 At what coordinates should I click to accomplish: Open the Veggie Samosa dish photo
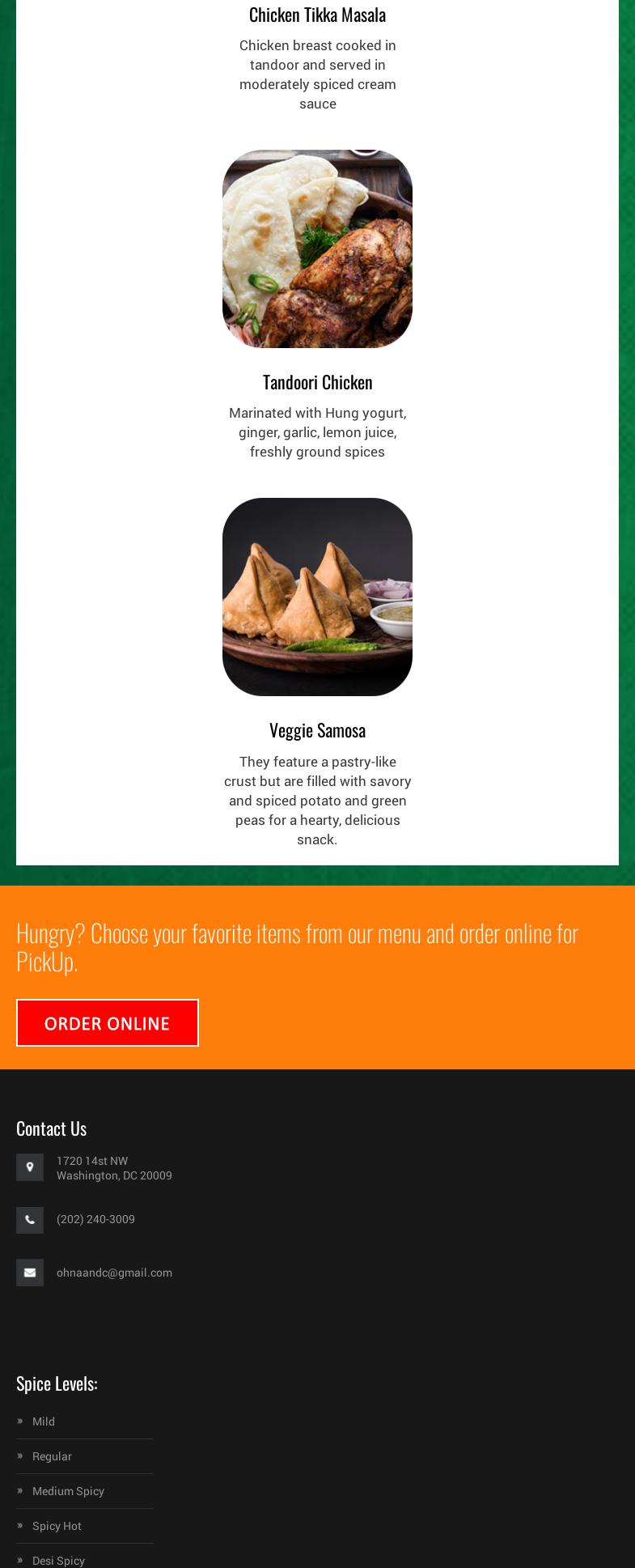tap(317, 597)
